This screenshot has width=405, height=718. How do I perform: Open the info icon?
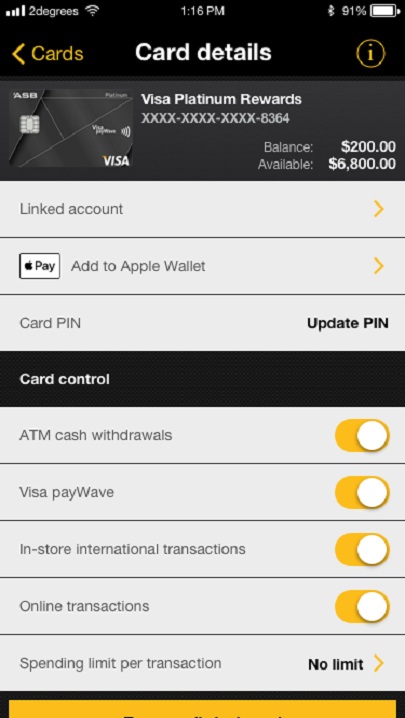(370, 54)
